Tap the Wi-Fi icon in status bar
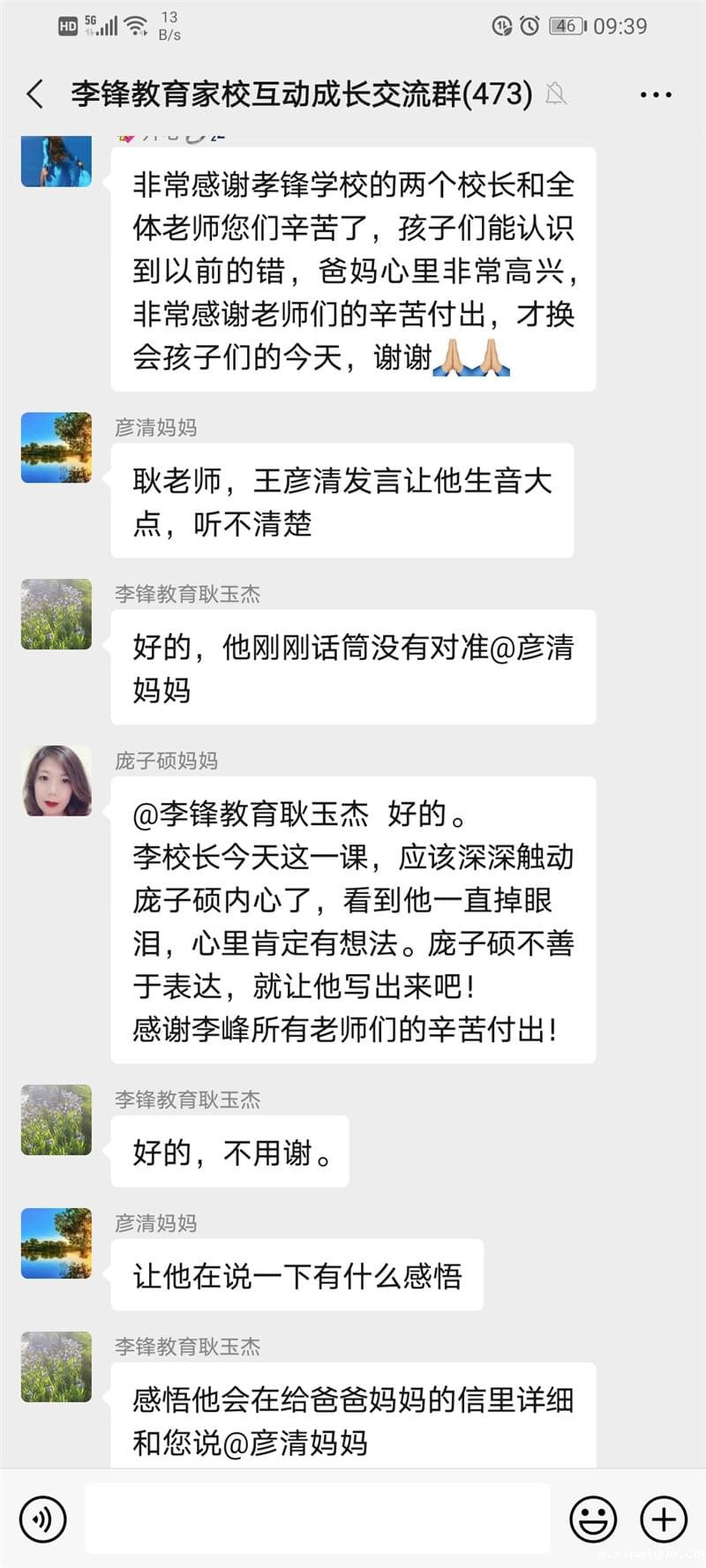Image resolution: width=706 pixels, height=1568 pixels. pyautogui.click(x=133, y=26)
